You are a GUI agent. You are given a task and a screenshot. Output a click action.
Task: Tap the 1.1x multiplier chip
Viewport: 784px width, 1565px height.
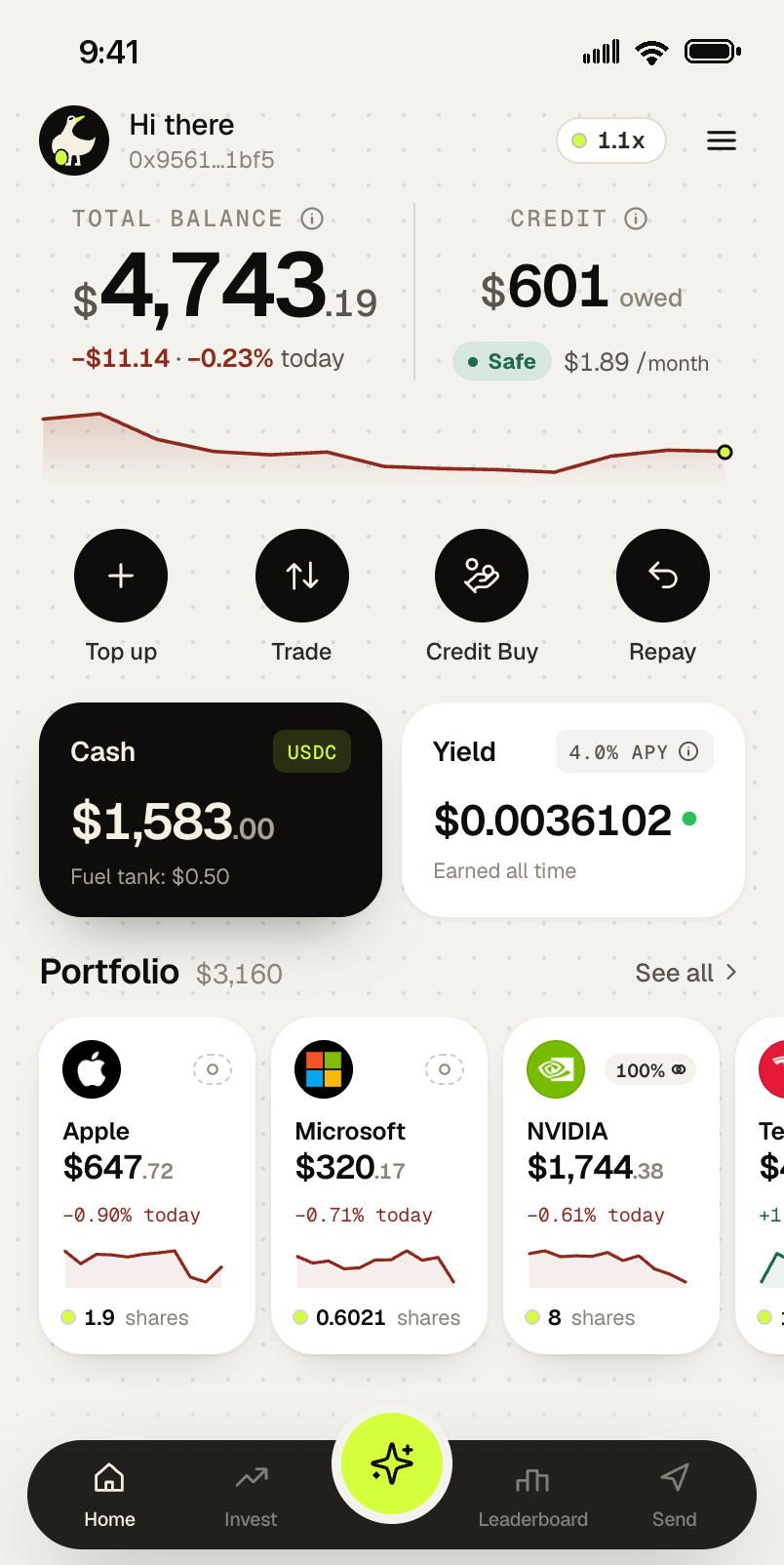pos(611,140)
